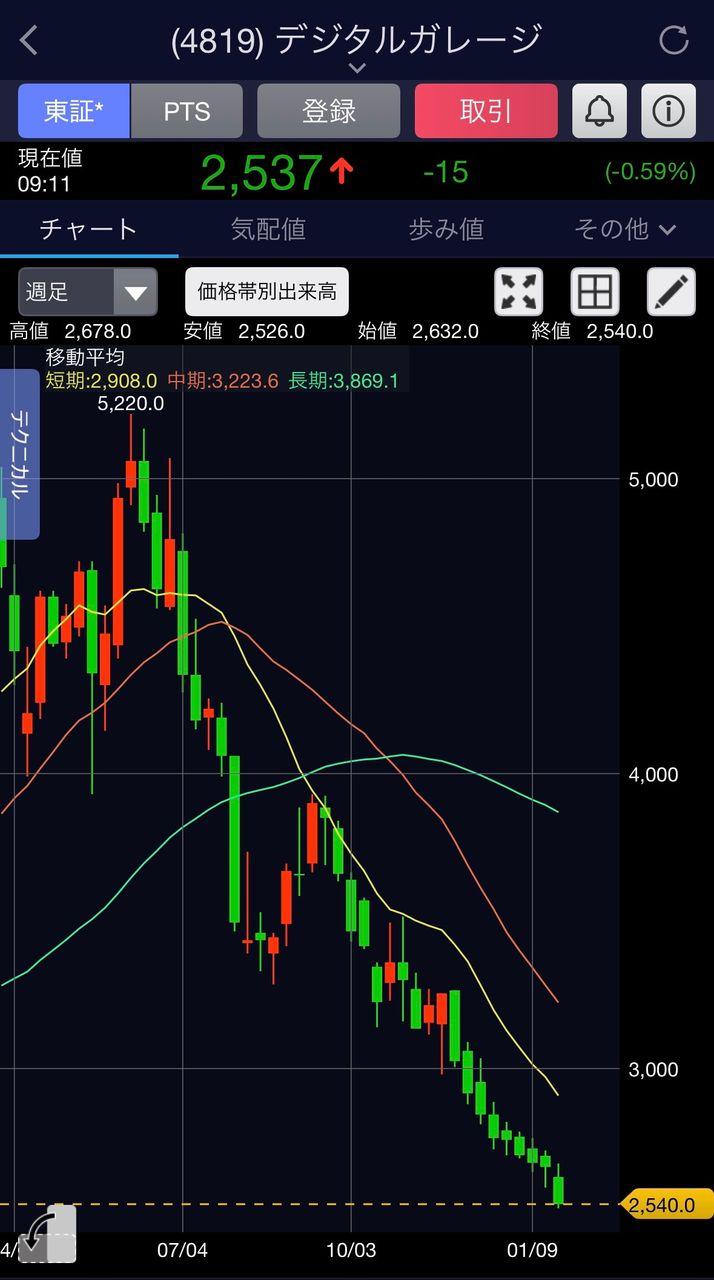Open the 取引 trade button

486,111
